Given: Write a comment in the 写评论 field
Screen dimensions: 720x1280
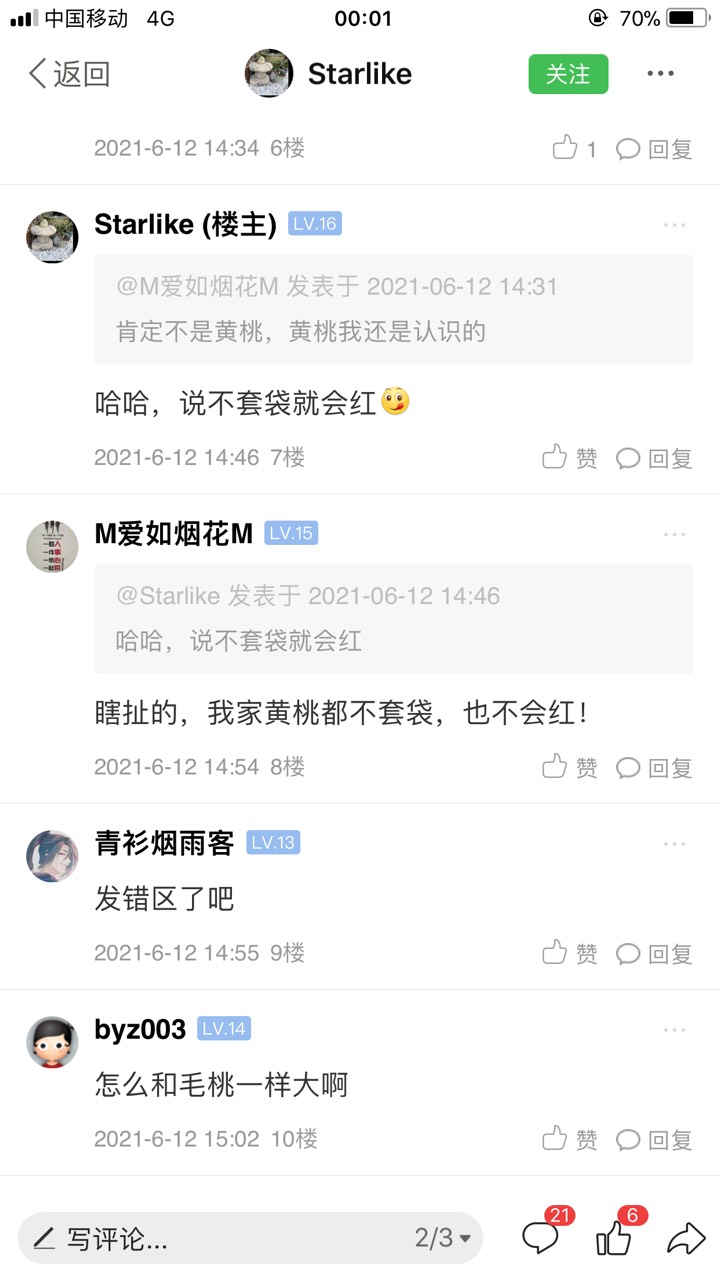Looking at the screenshot, I should point(200,1239).
